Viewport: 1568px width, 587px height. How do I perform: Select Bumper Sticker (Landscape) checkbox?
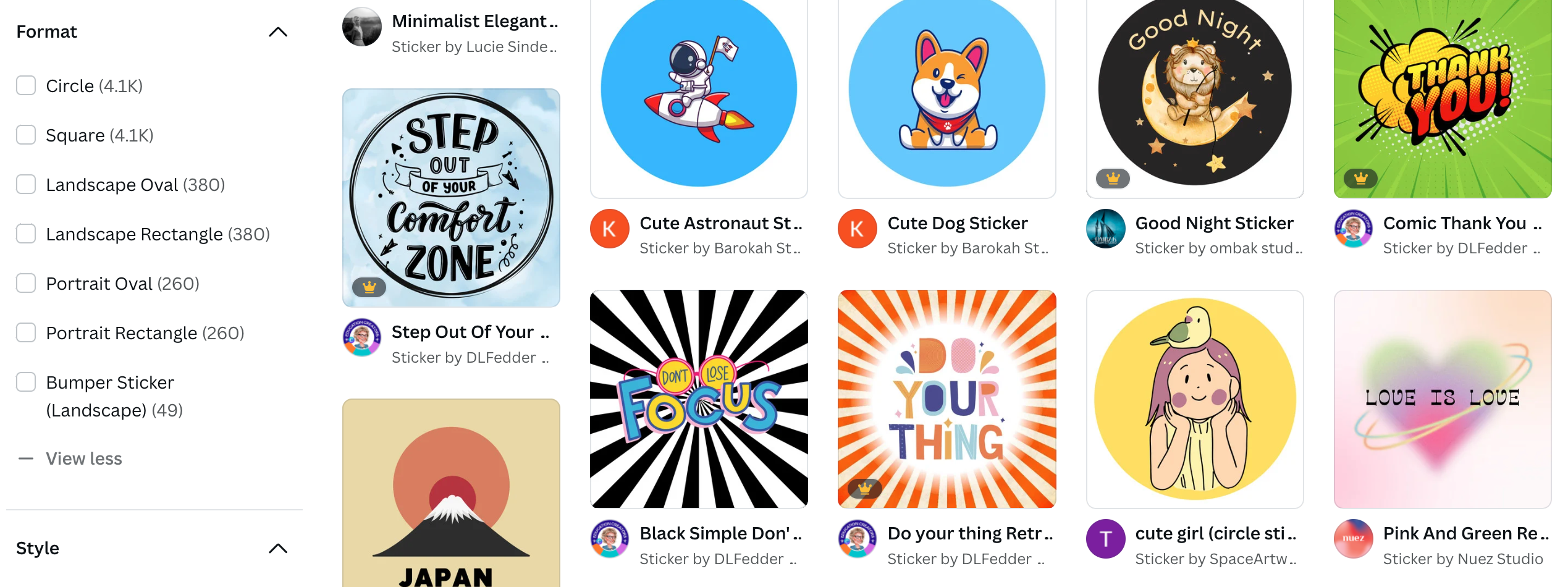click(x=26, y=382)
